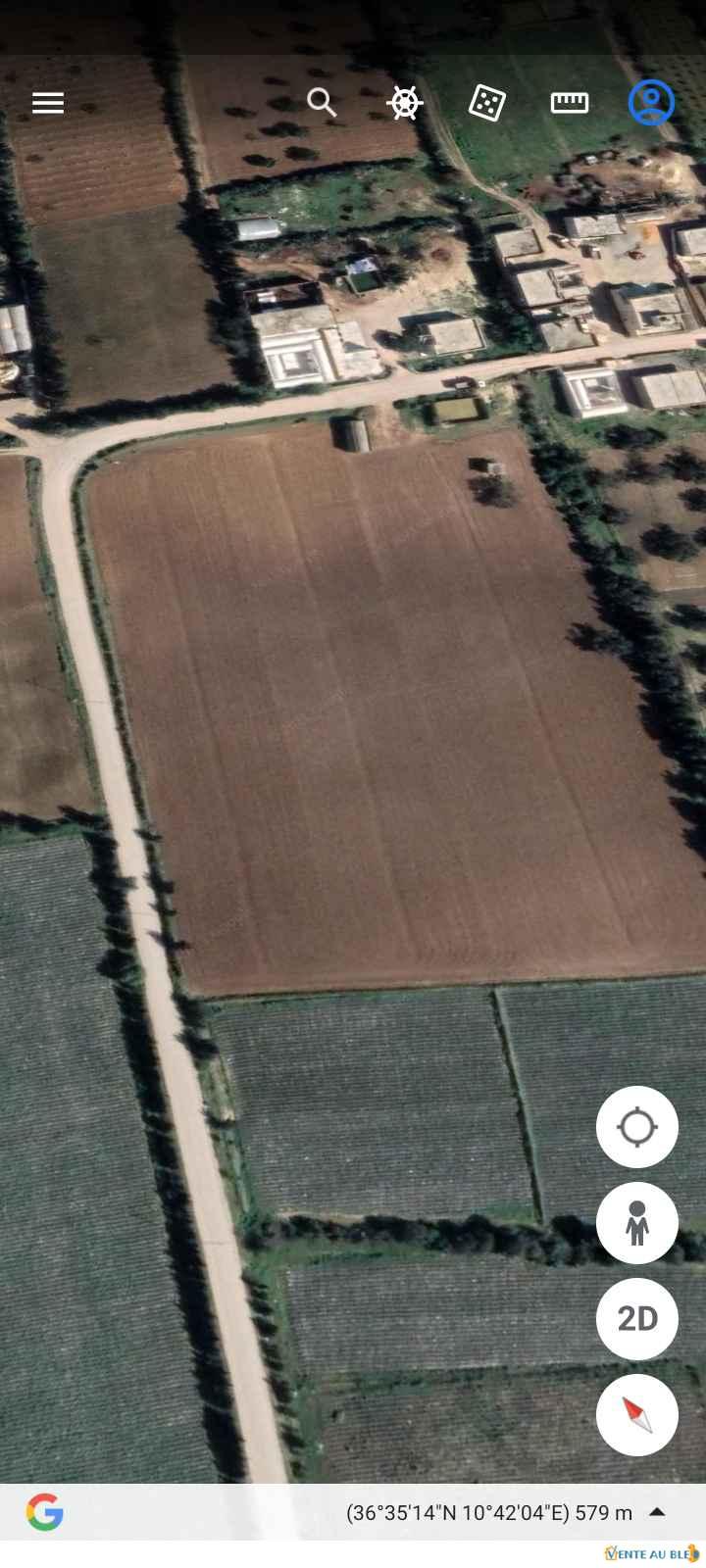Center map on my location
Viewport: 706px width, 1568px height.
(637, 1127)
